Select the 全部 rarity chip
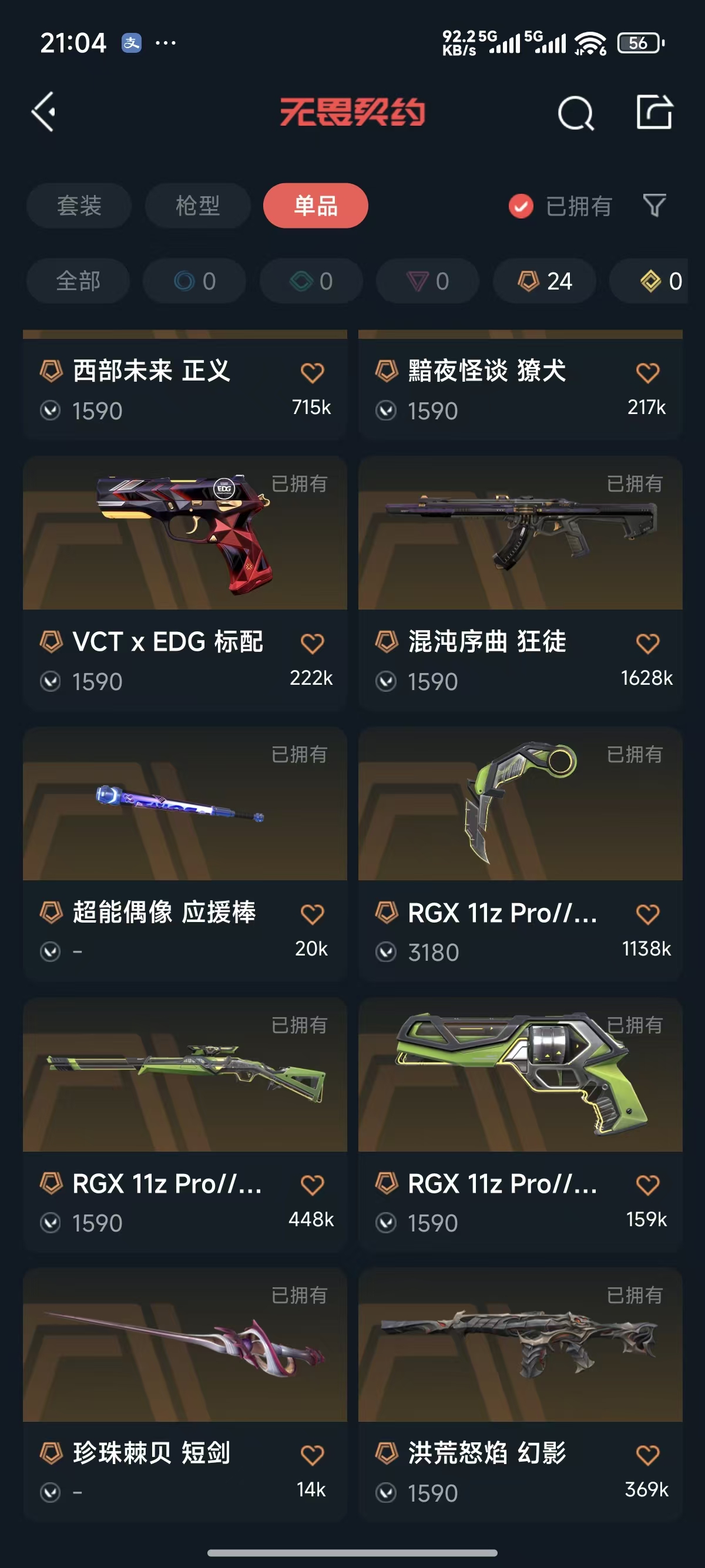This screenshot has width=705, height=1568. click(78, 281)
